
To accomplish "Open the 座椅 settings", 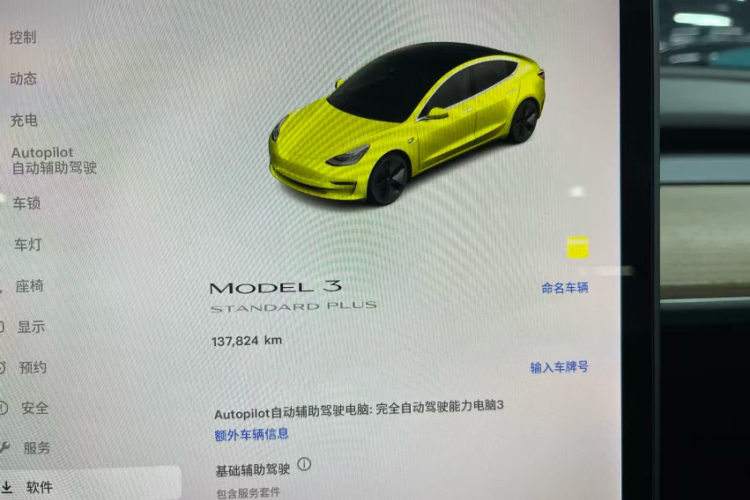I will [30, 286].
